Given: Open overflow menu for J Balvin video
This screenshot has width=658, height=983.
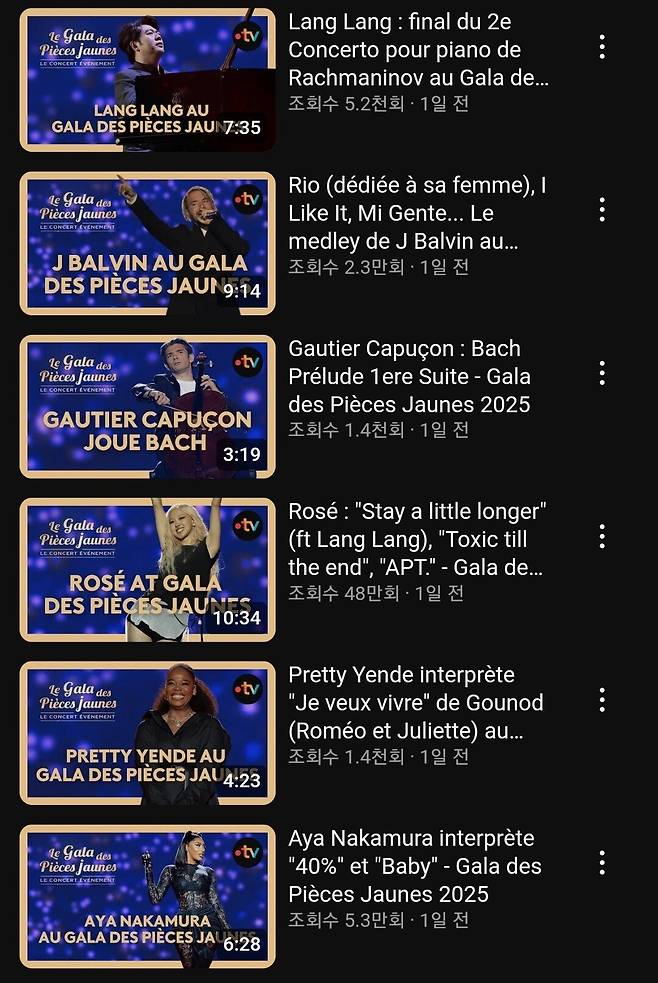Looking at the screenshot, I should [x=602, y=209].
